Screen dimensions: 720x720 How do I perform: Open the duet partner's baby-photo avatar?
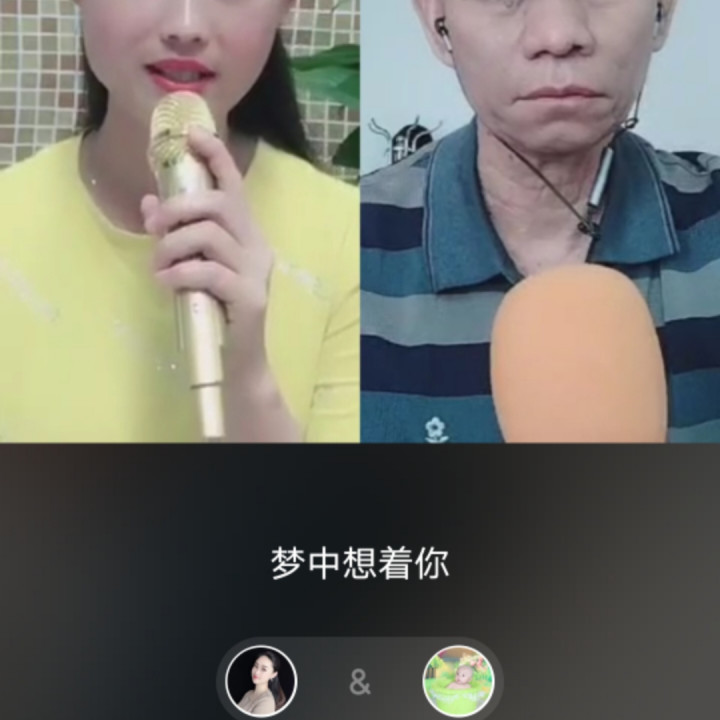(458, 681)
